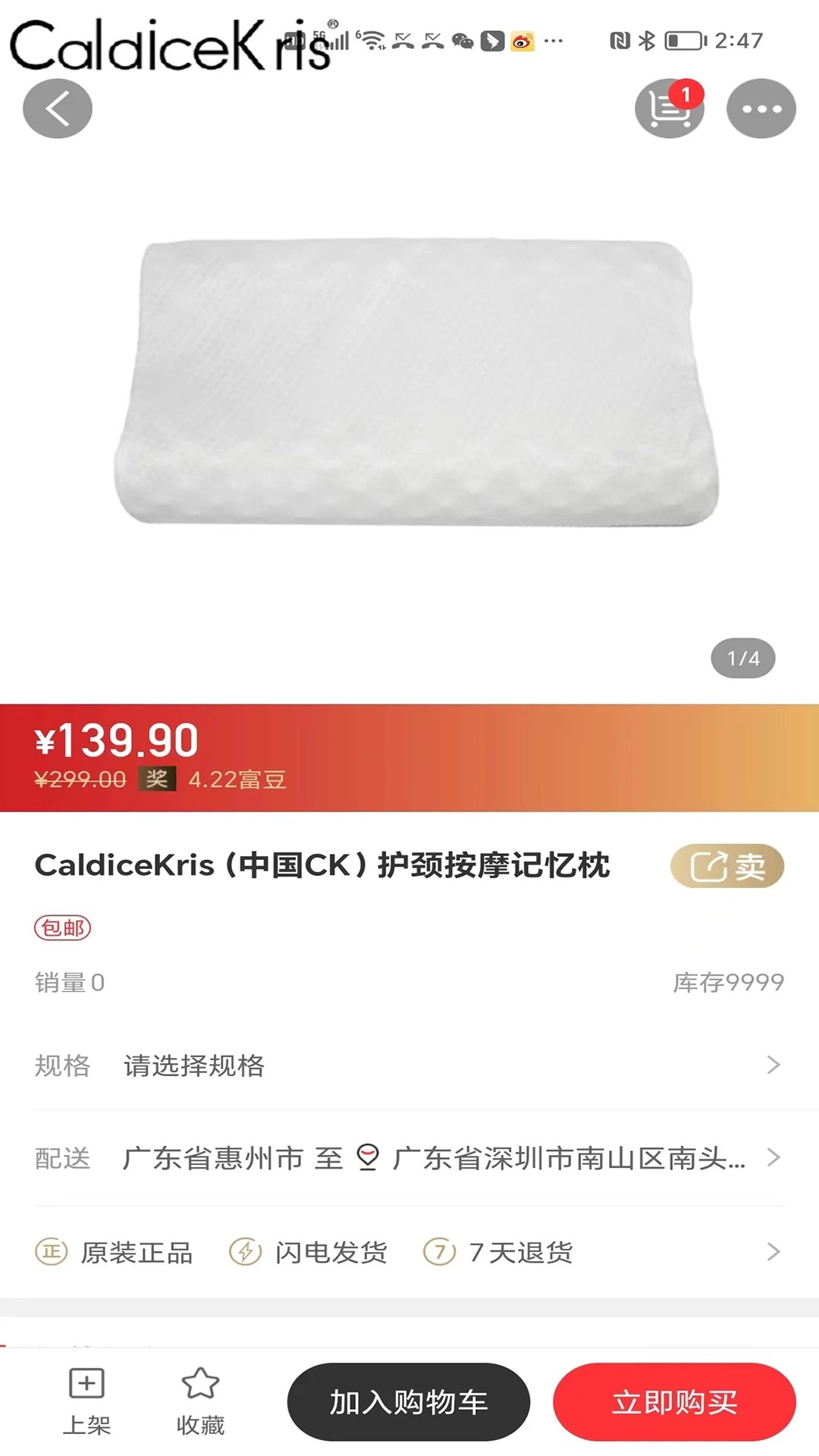The height and width of the screenshot is (1456, 819).
Task: Select 请选择规格 to choose options
Action: click(193, 1065)
